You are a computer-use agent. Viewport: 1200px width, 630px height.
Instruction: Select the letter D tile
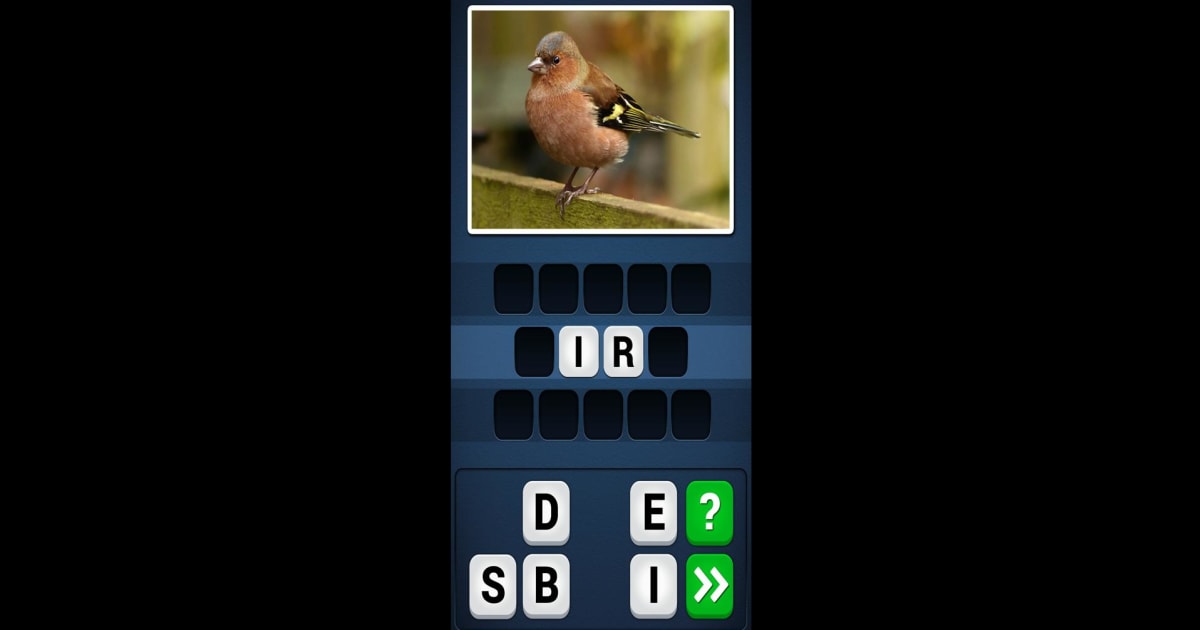(545, 512)
